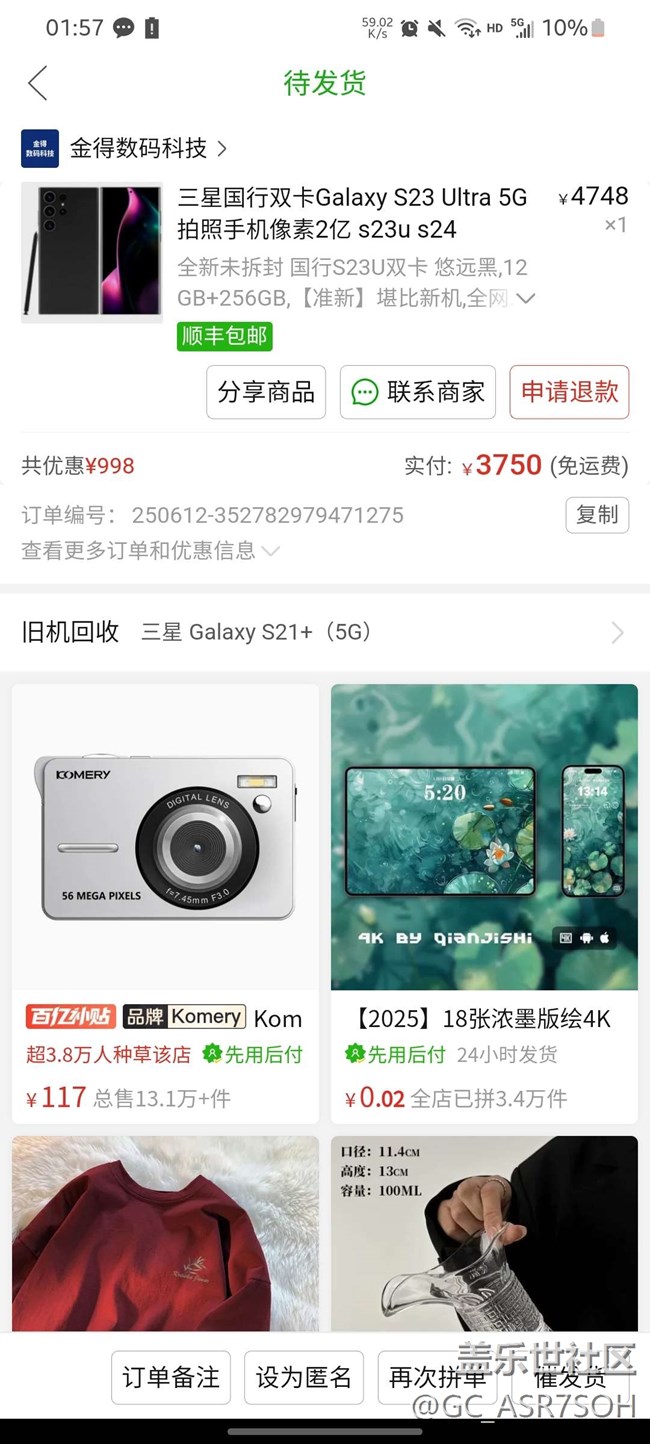This screenshot has height=1444, width=650.
Task: Tap 催发货 to urge shipment
Action: click(x=570, y=1378)
